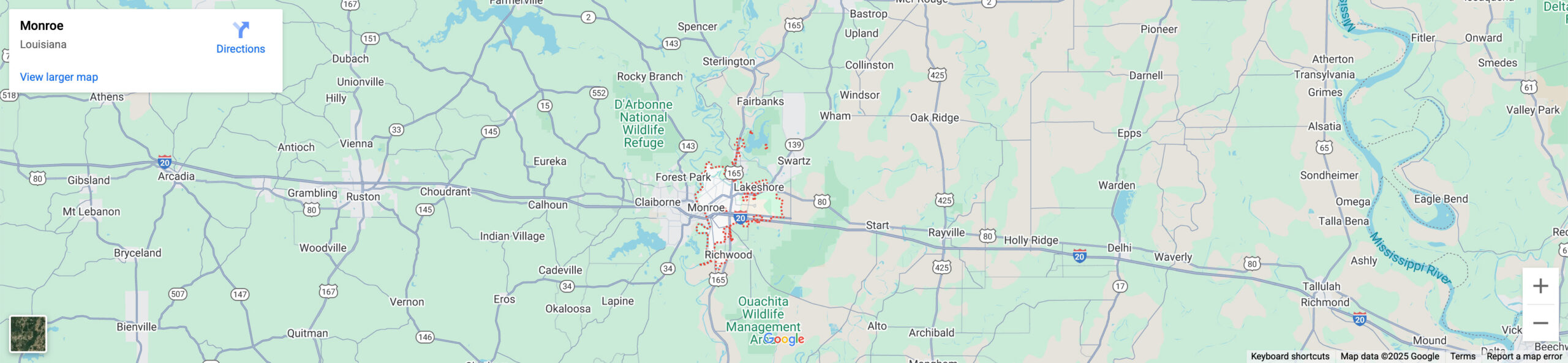Open the Terms link
The width and height of the screenshot is (1568, 363).
point(1462,356)
